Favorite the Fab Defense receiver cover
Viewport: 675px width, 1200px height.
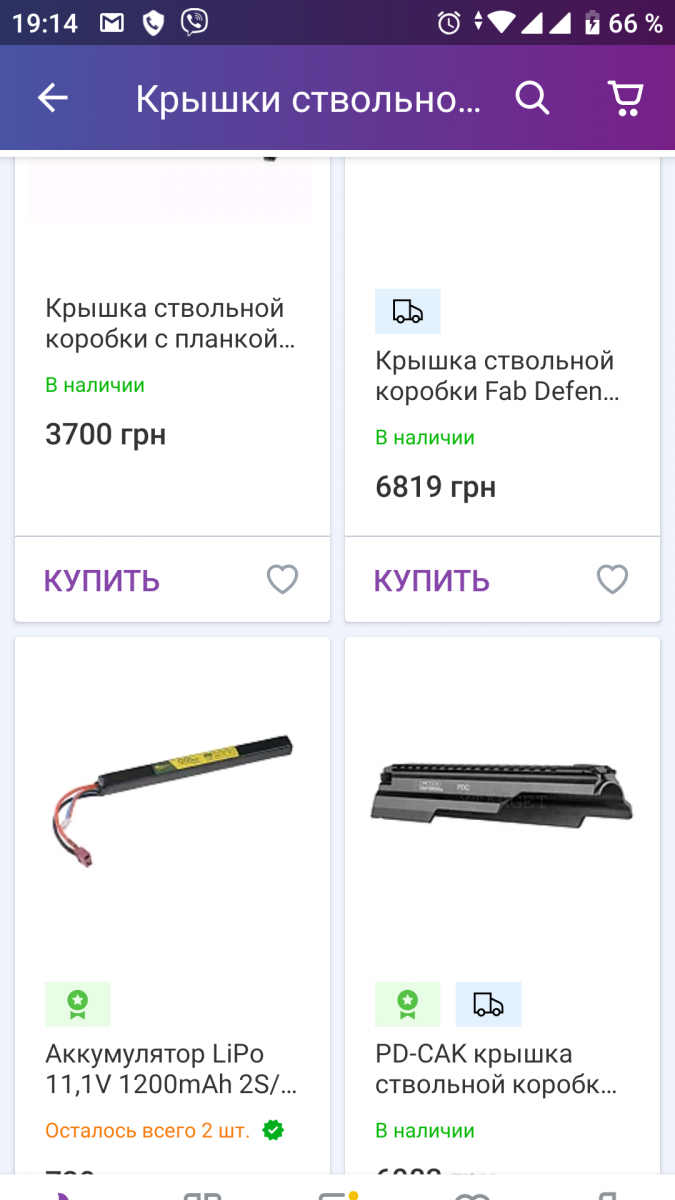pos(612,579)
